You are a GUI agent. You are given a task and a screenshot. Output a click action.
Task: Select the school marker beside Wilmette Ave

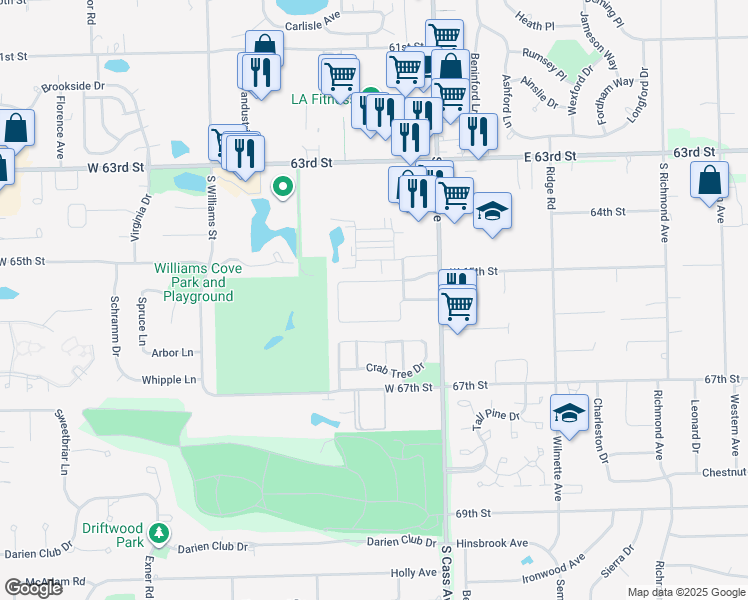[x=569, y=415]
